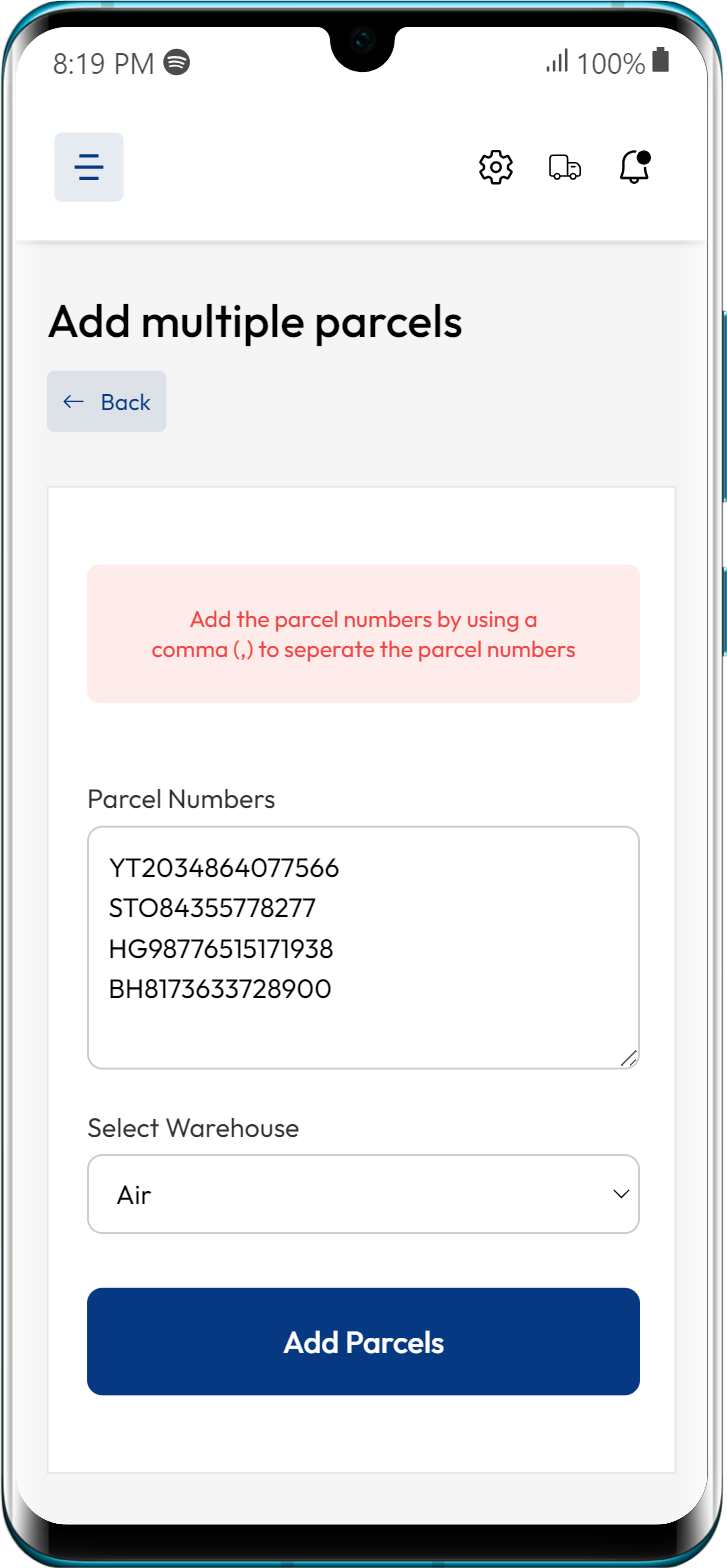Go back using the Back button
The height and width of the screenshot is (1568, 727).
(x=106, y=402)
